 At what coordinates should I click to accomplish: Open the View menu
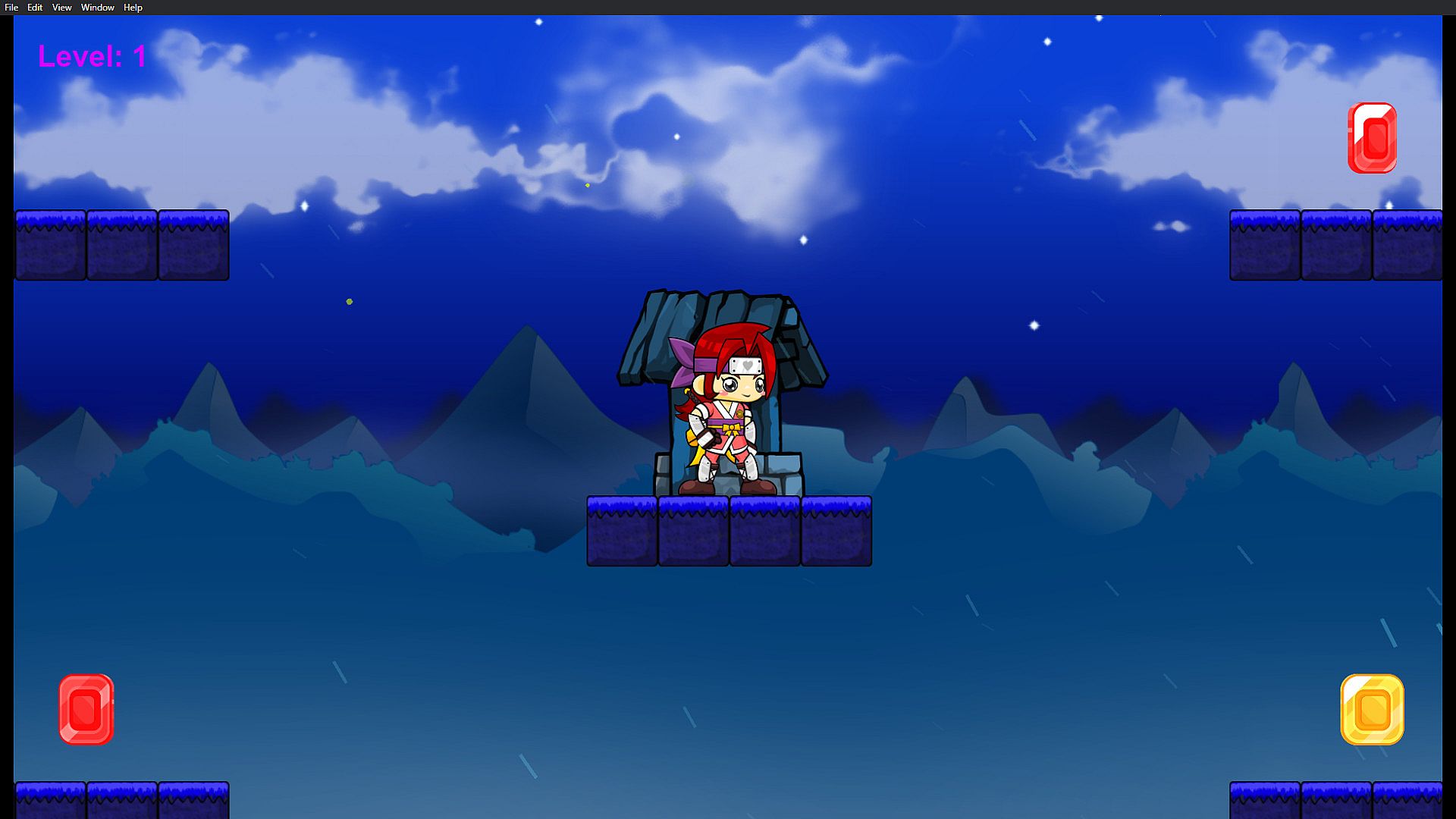click(x=61, y=8)
